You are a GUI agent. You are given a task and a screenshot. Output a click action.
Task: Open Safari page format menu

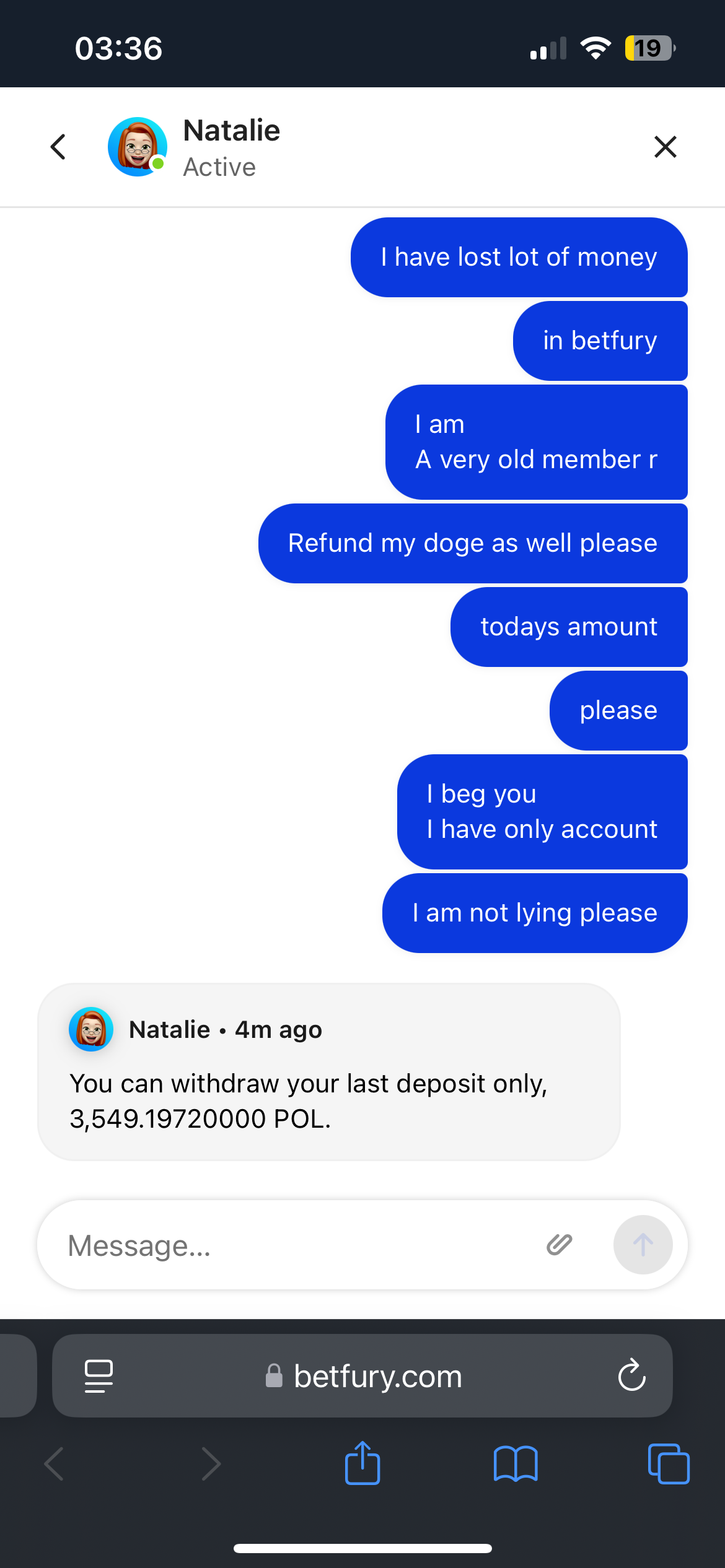(x=99, y=1376)
